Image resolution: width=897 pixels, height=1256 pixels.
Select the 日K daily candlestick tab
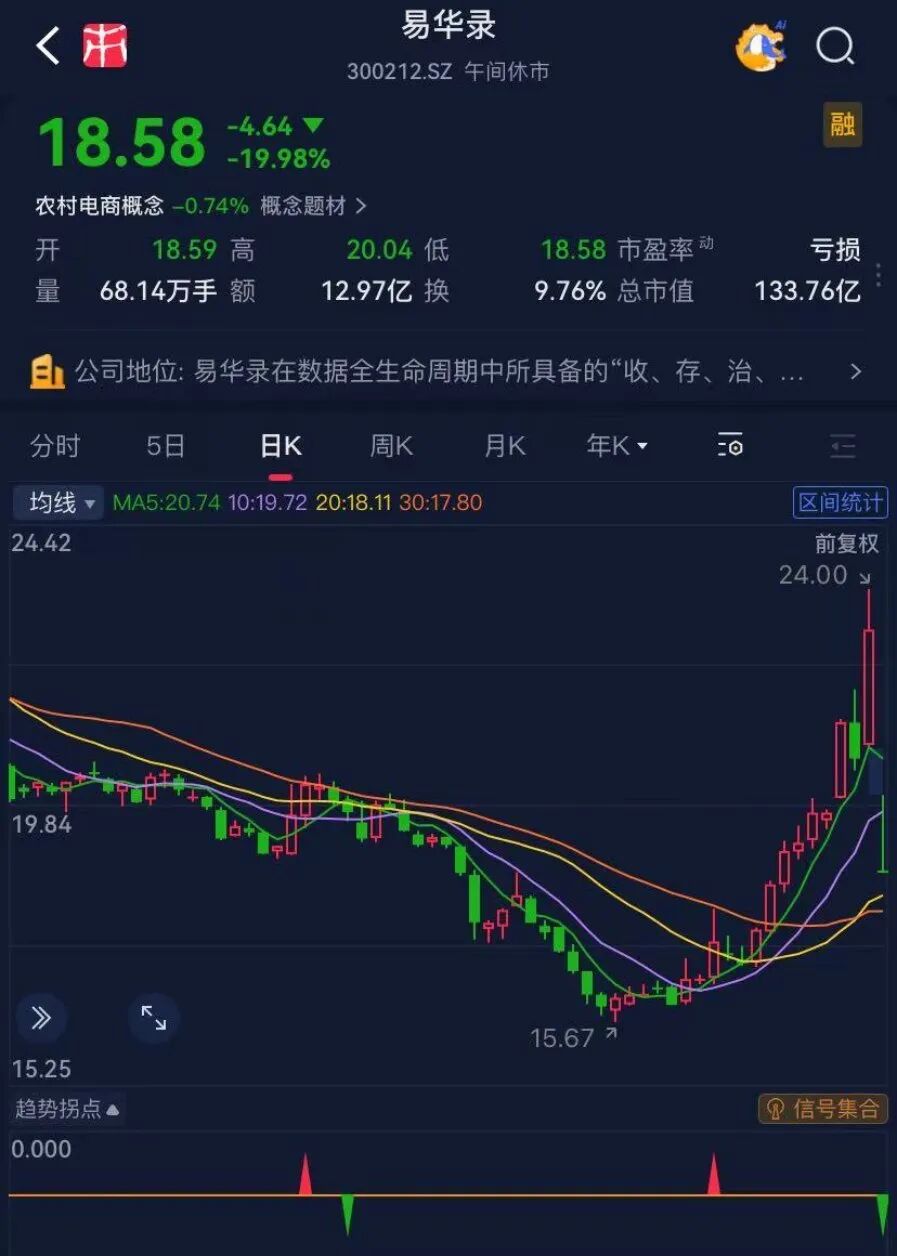[x=281, y=446]
